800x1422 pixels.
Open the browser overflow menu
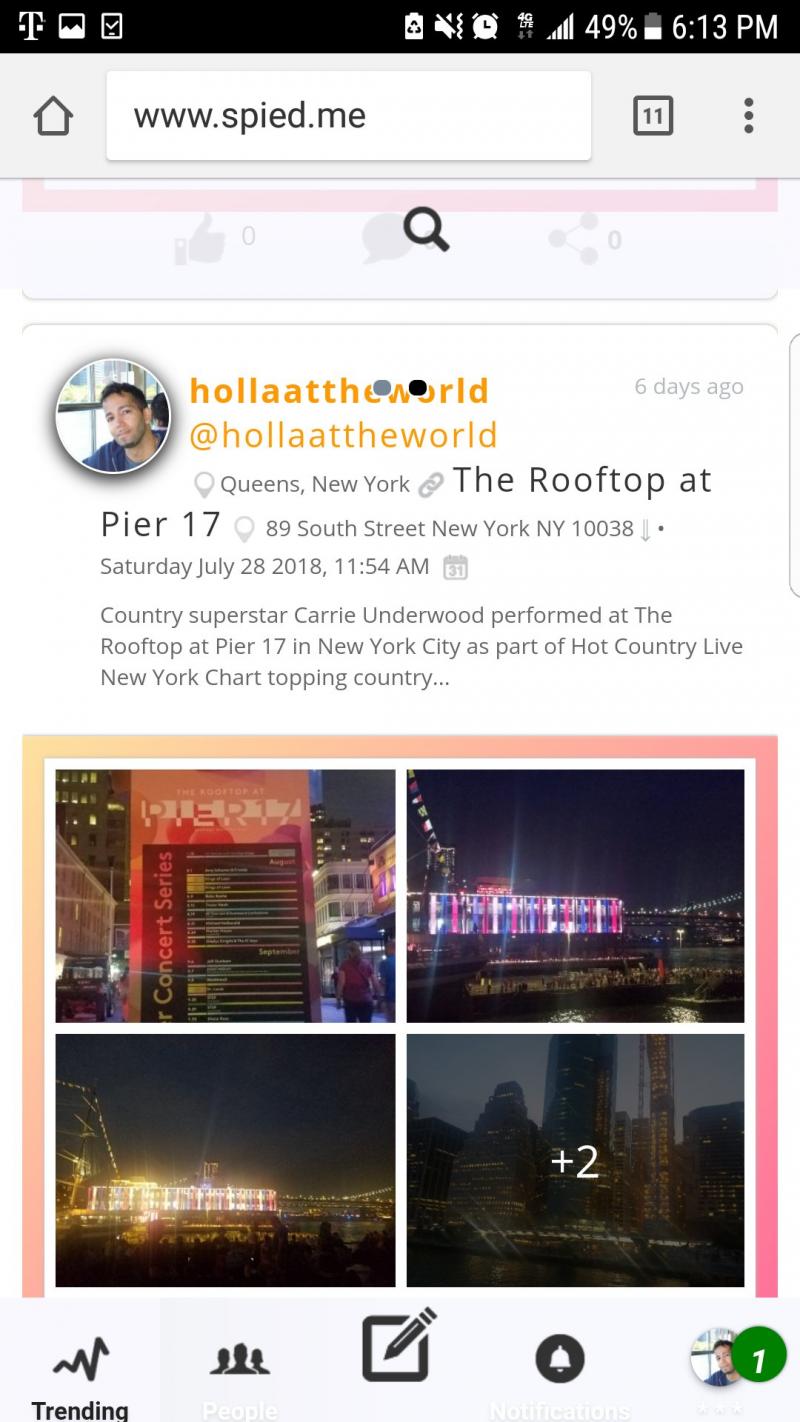coord(748,116)
